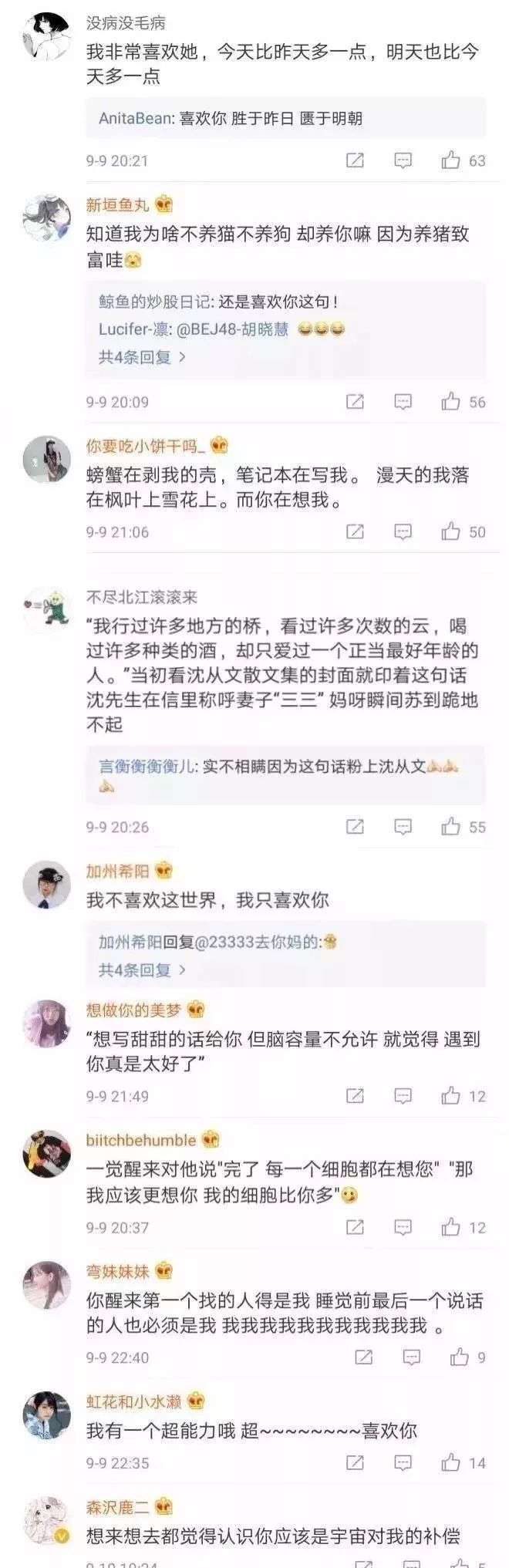Open 加州希阳's avatar

pyautogui.click(x=46, y=885)
